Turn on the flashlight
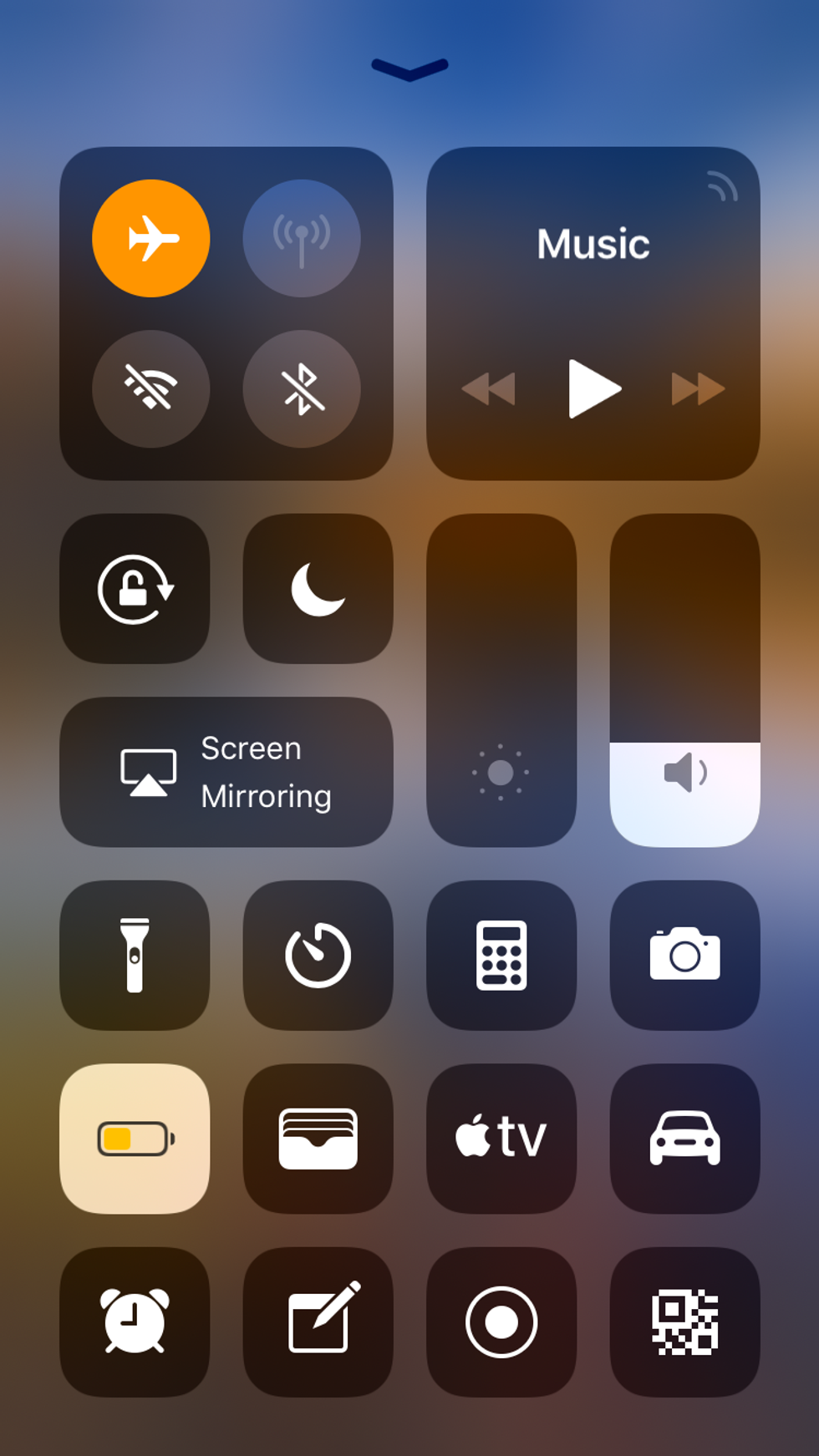Viewport: 819px width, 1456px height. pos(135,955)
